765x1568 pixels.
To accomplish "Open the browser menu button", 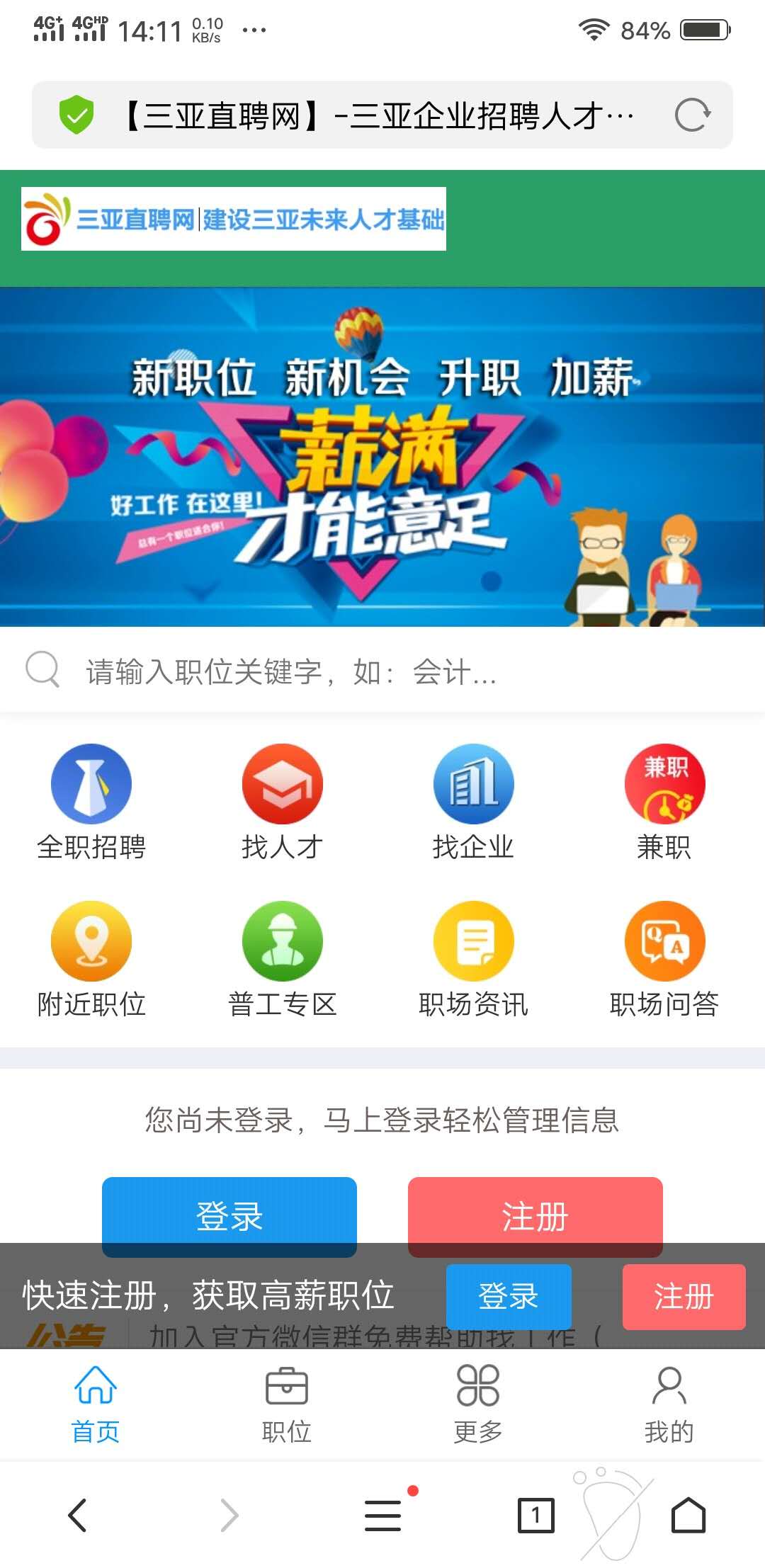I will pyautogui.click(x=383, y=1515).
